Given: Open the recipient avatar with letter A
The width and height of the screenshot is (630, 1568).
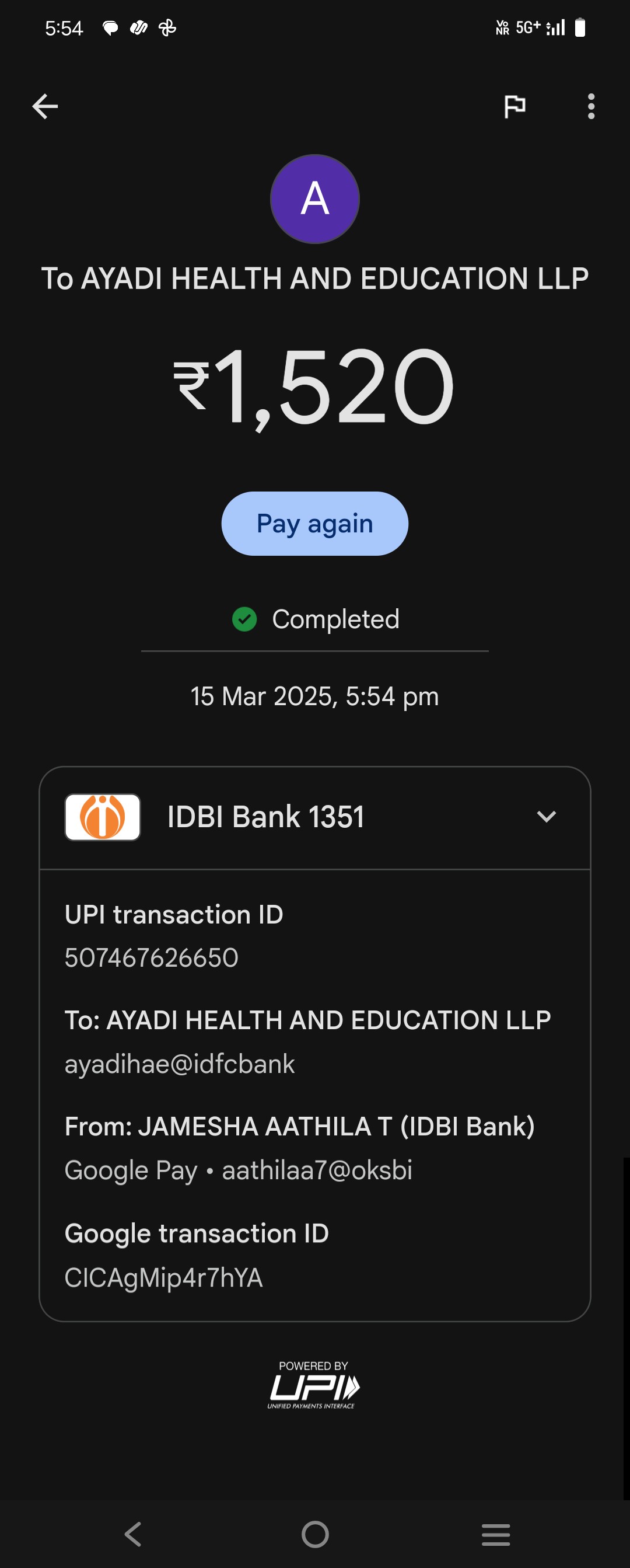Looking at the screenshot, I should click(x=314, y=199).
